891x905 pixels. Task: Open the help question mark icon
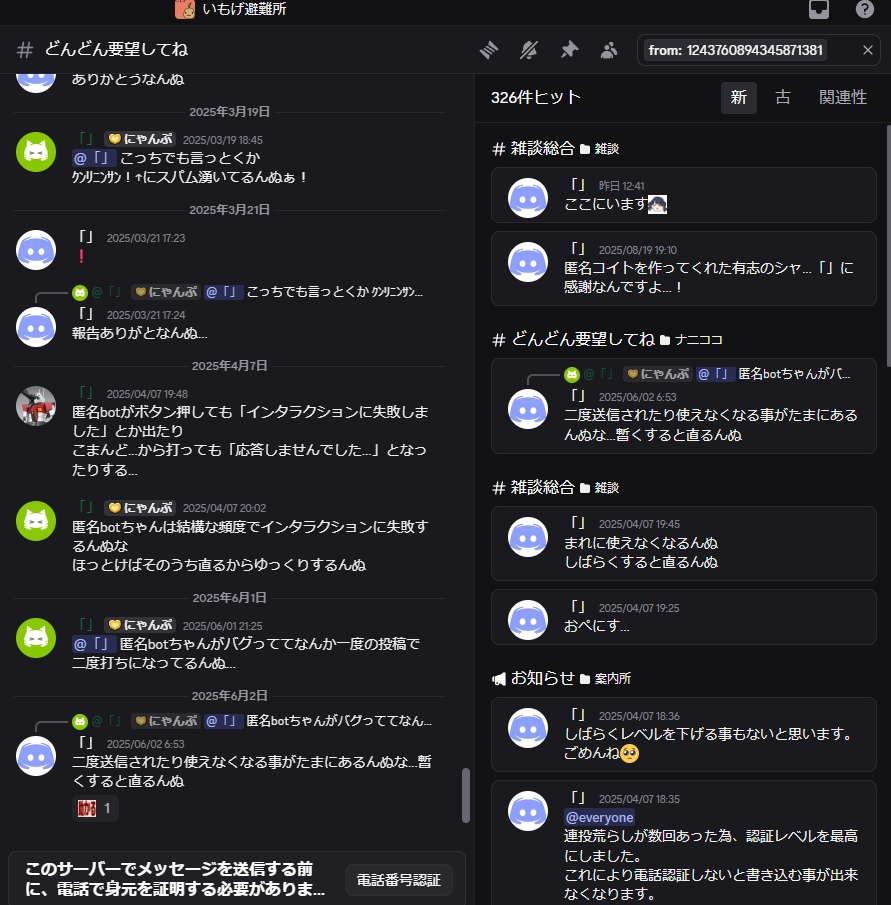[865, 10]
